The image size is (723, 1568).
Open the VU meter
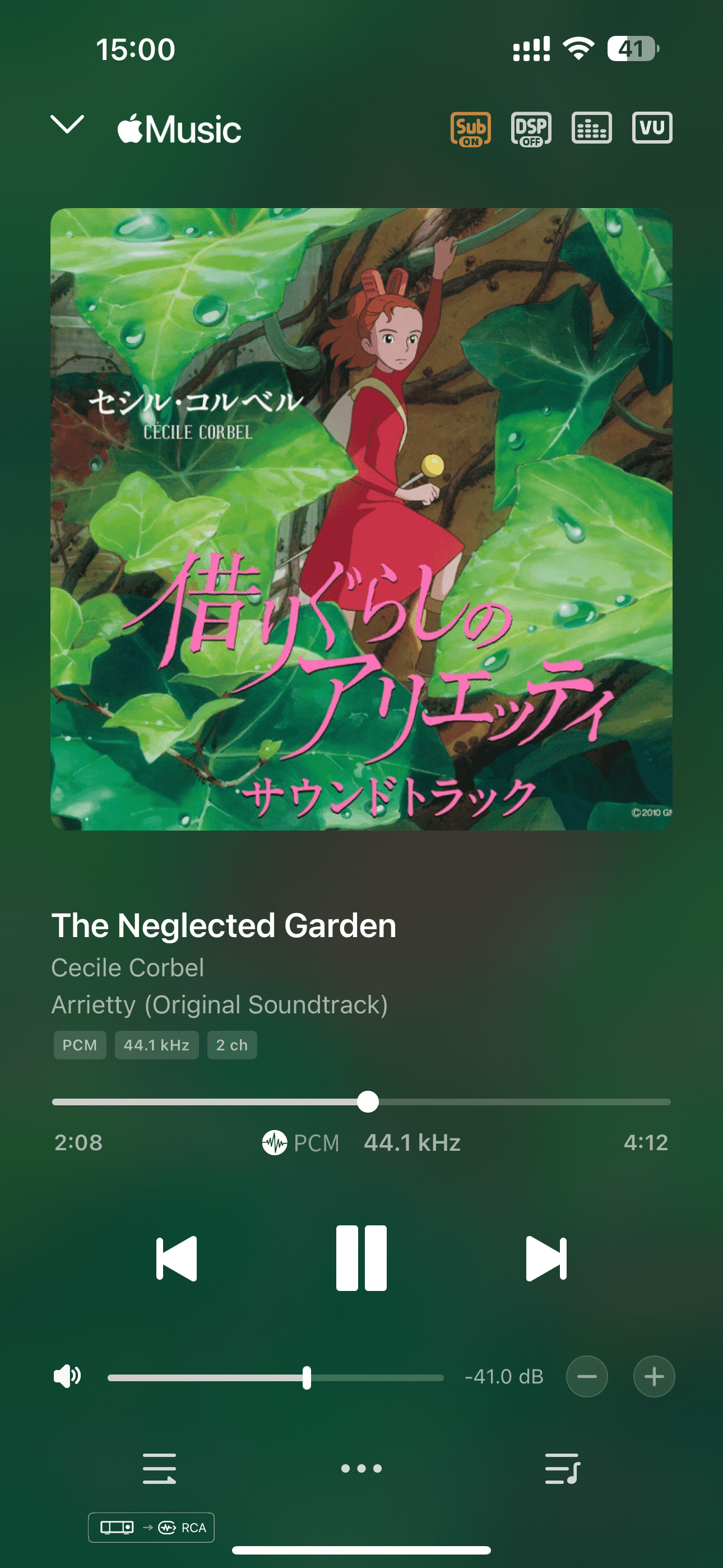(652, 128)
